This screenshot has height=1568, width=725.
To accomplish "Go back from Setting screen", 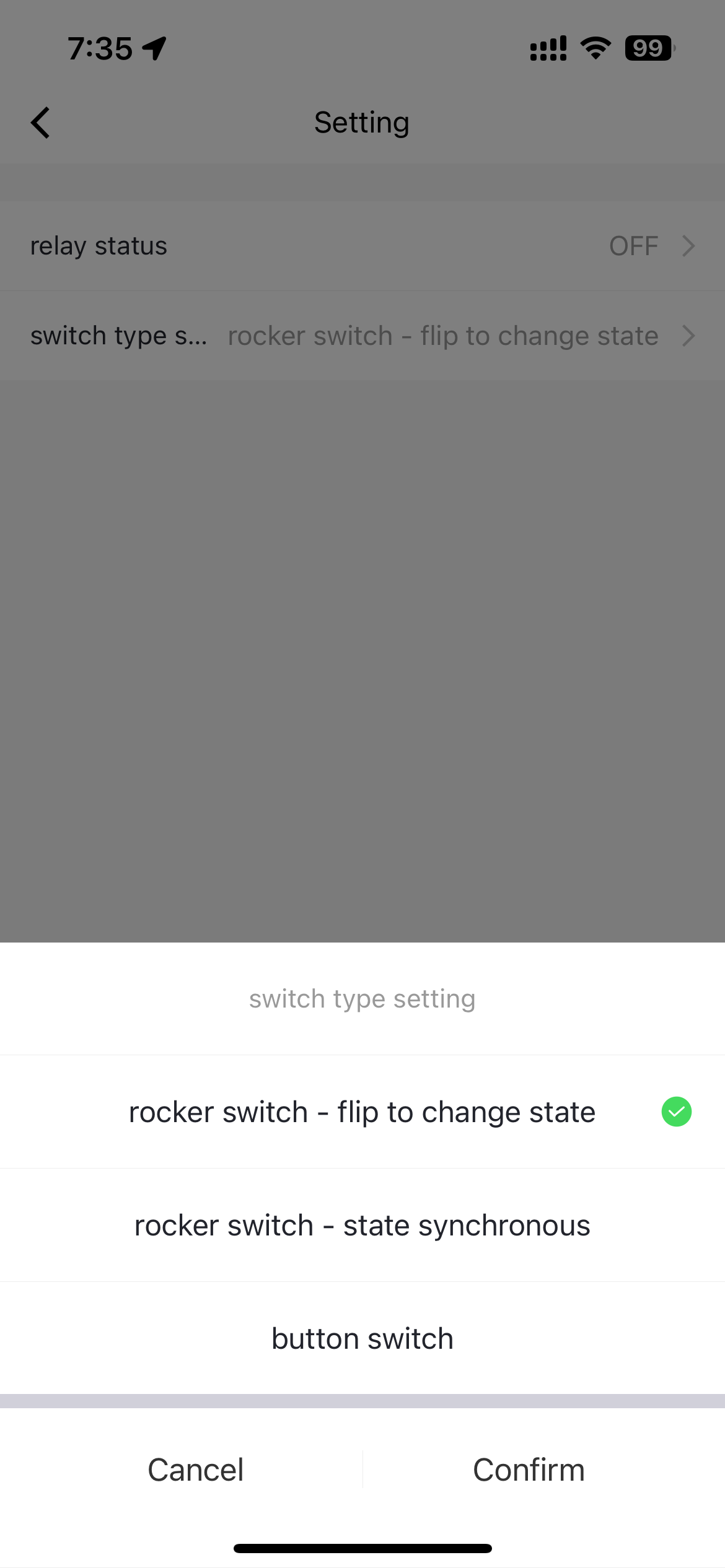I will tap(41, 123).
